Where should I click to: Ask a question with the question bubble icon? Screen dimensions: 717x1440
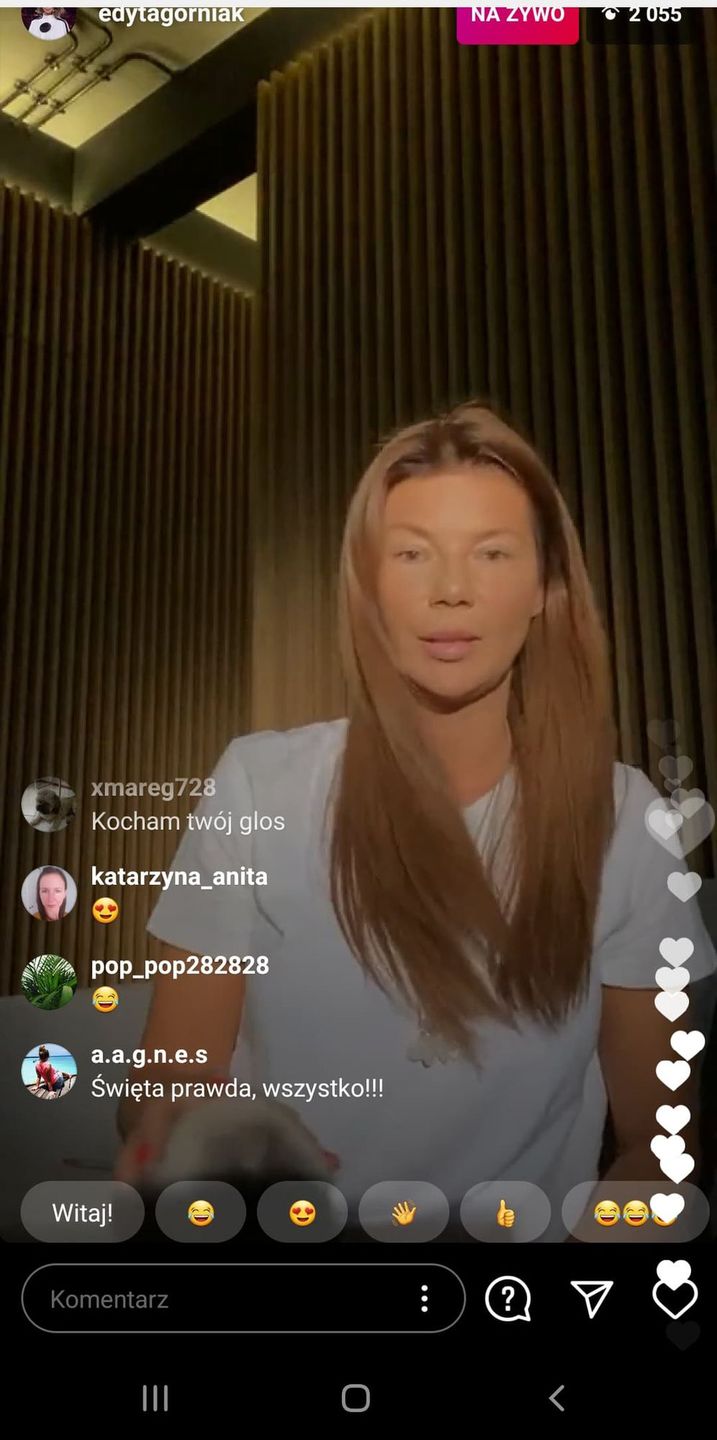tap(508, 1299)
